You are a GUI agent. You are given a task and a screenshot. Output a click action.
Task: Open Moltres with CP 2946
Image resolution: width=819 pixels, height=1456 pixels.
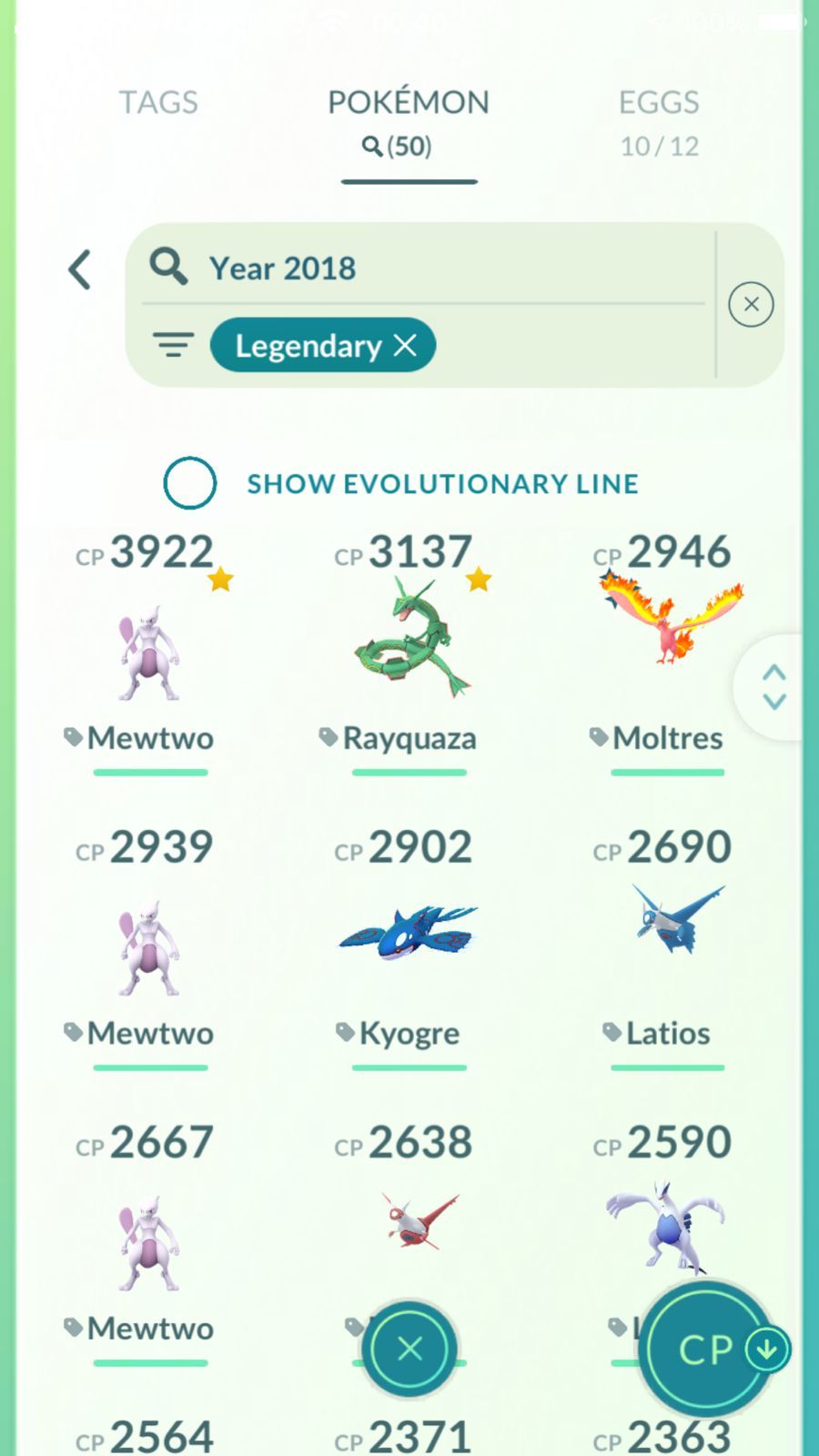click(x=667, y=652)
